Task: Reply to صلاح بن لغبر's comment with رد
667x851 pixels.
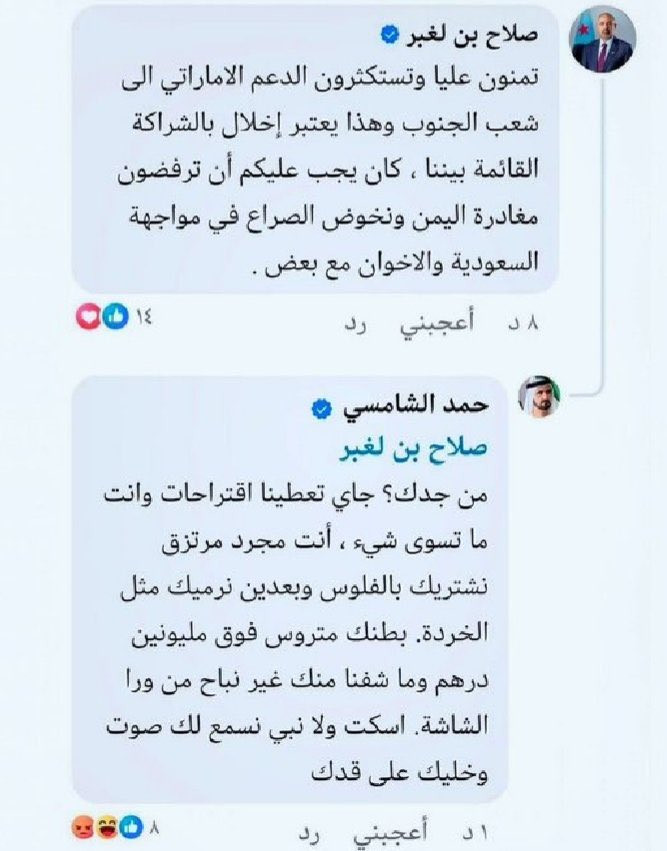Action: tap(355, 325)
